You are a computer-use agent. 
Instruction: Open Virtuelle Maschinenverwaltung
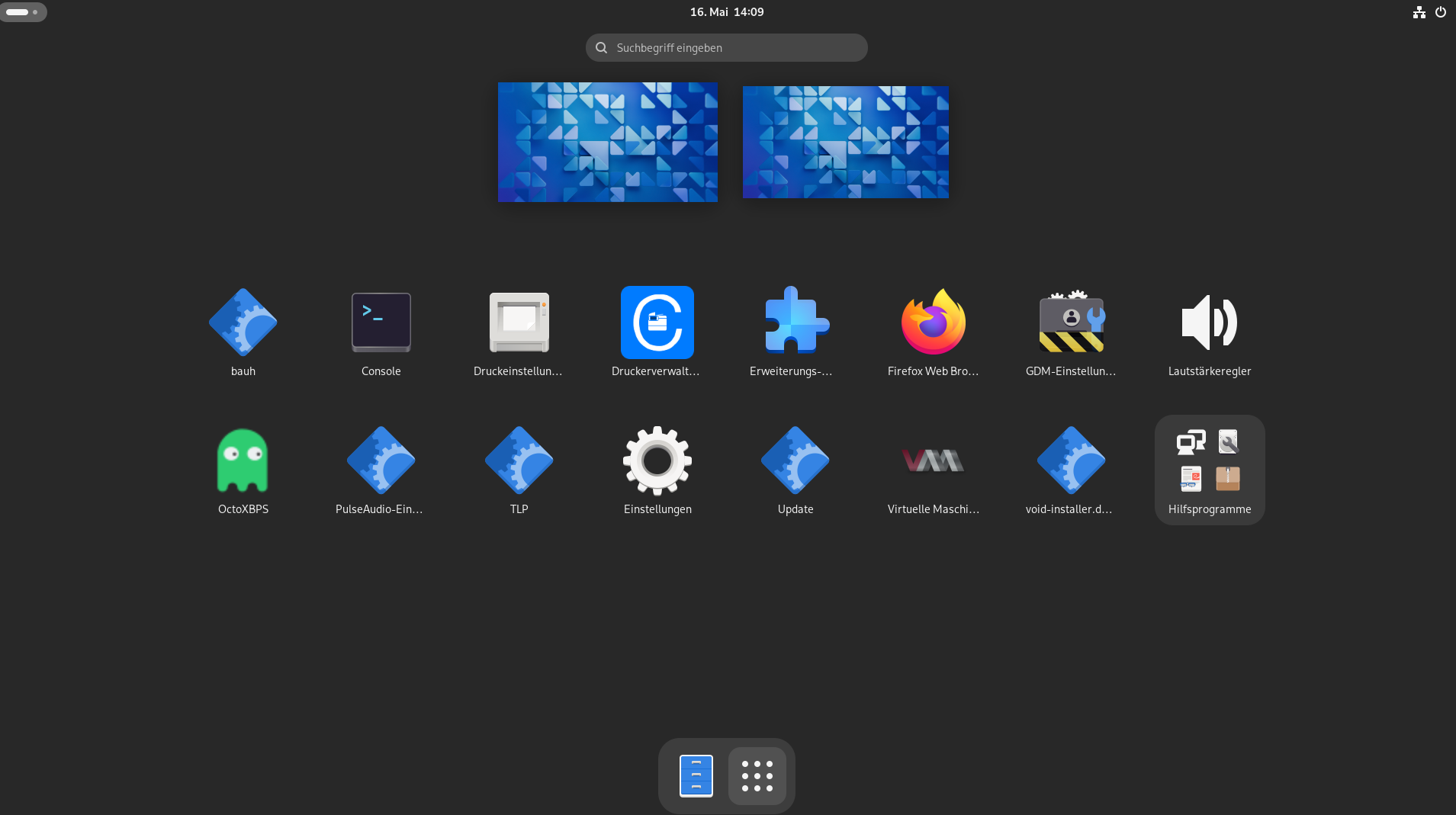pos(933,460)
